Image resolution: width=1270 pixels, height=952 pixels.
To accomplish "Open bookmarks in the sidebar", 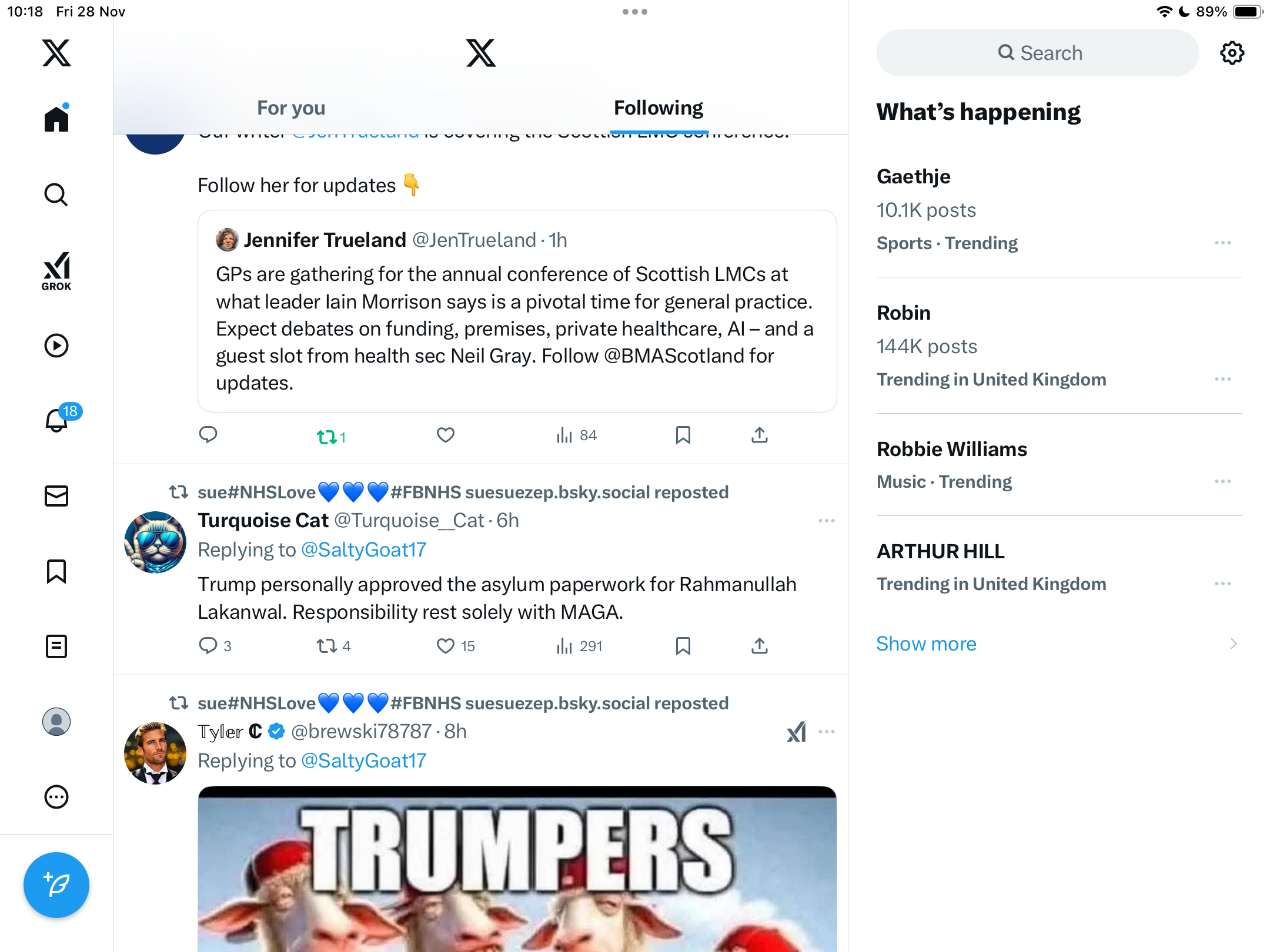I will [x=56, y=571].
